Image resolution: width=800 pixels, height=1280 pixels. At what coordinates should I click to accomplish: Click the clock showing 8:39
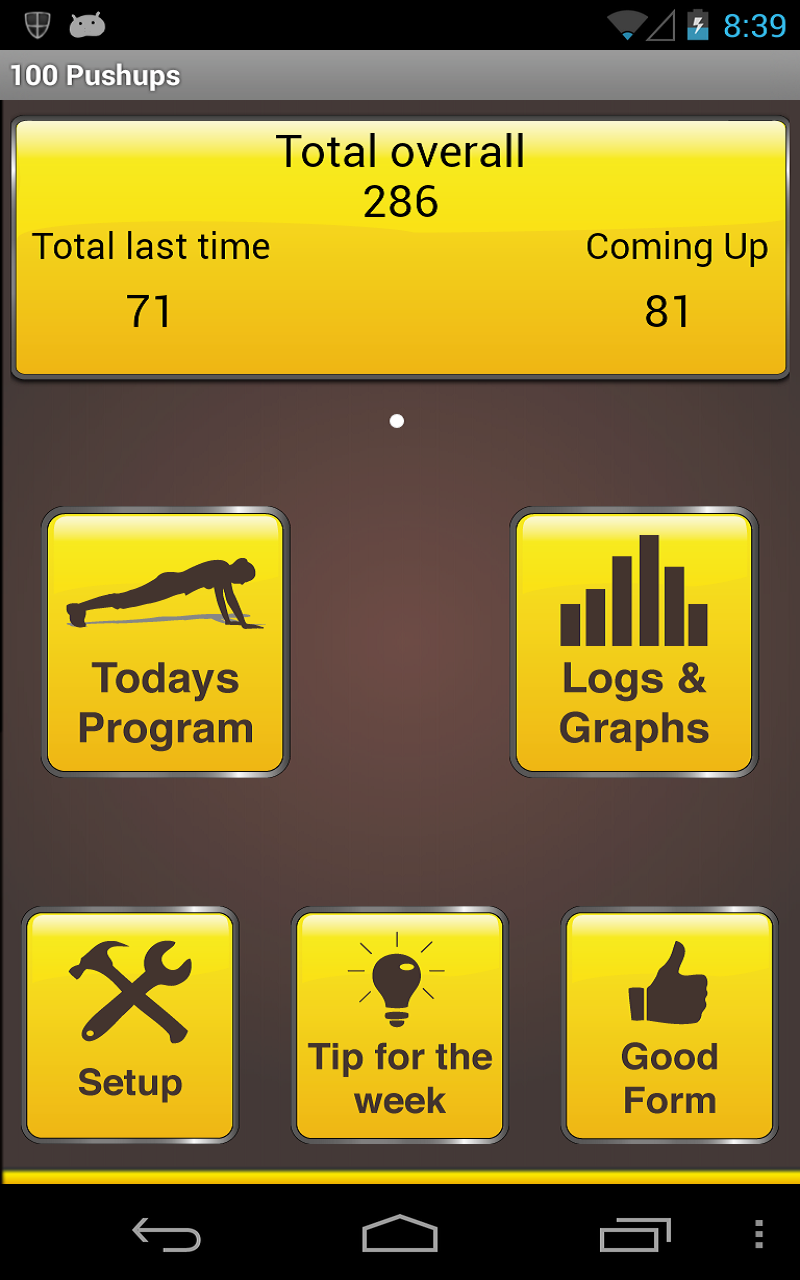point(756,25)
